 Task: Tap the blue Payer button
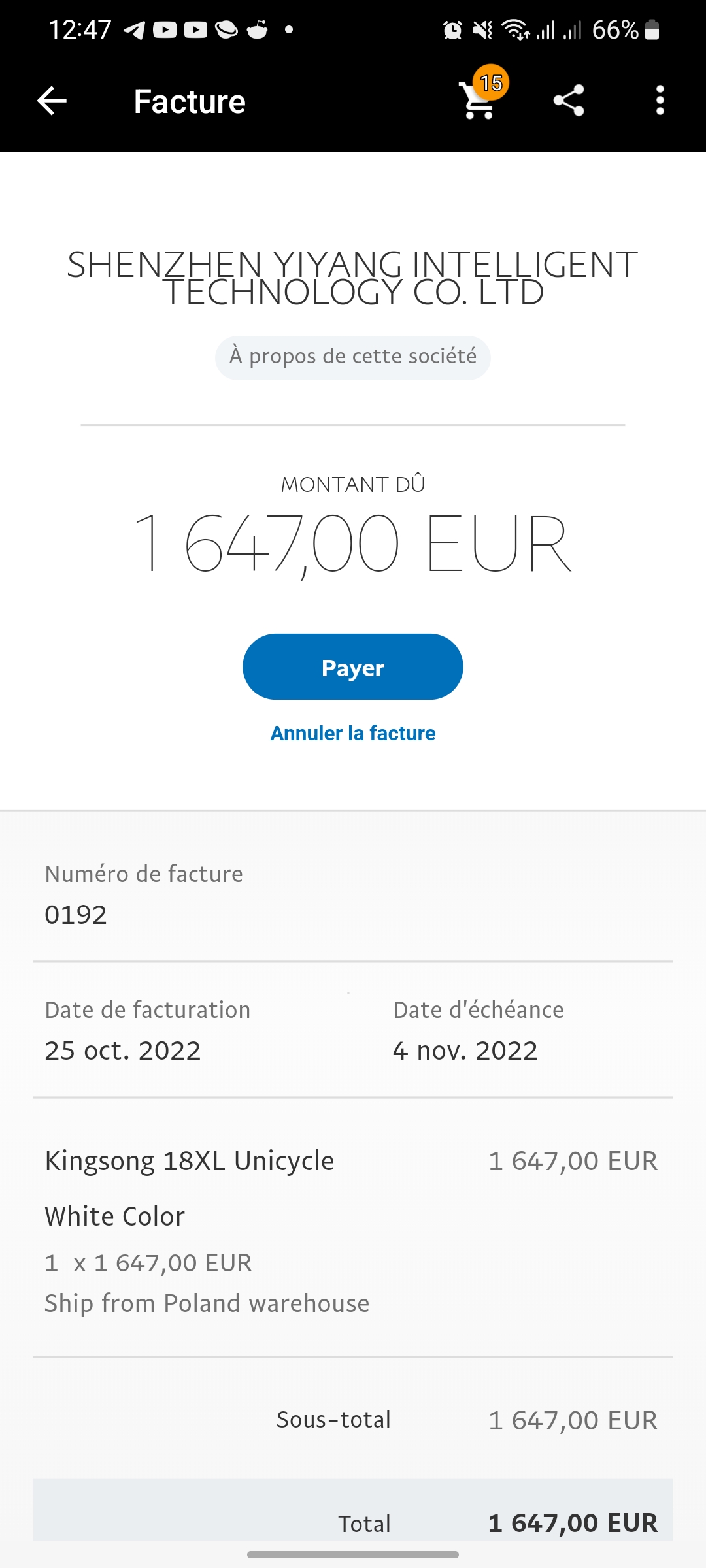coord(353,666)
